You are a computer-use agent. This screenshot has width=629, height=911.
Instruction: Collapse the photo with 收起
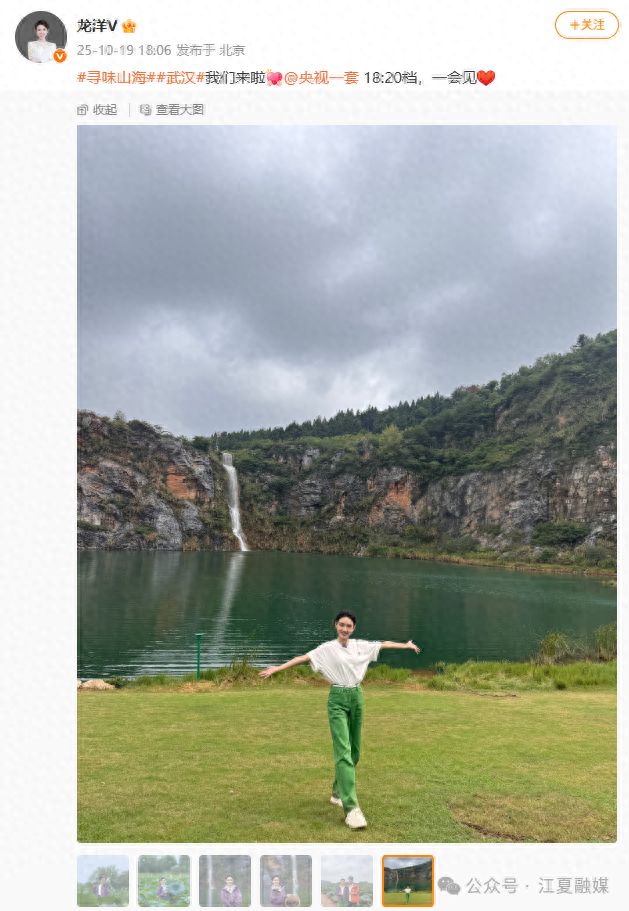97,110
